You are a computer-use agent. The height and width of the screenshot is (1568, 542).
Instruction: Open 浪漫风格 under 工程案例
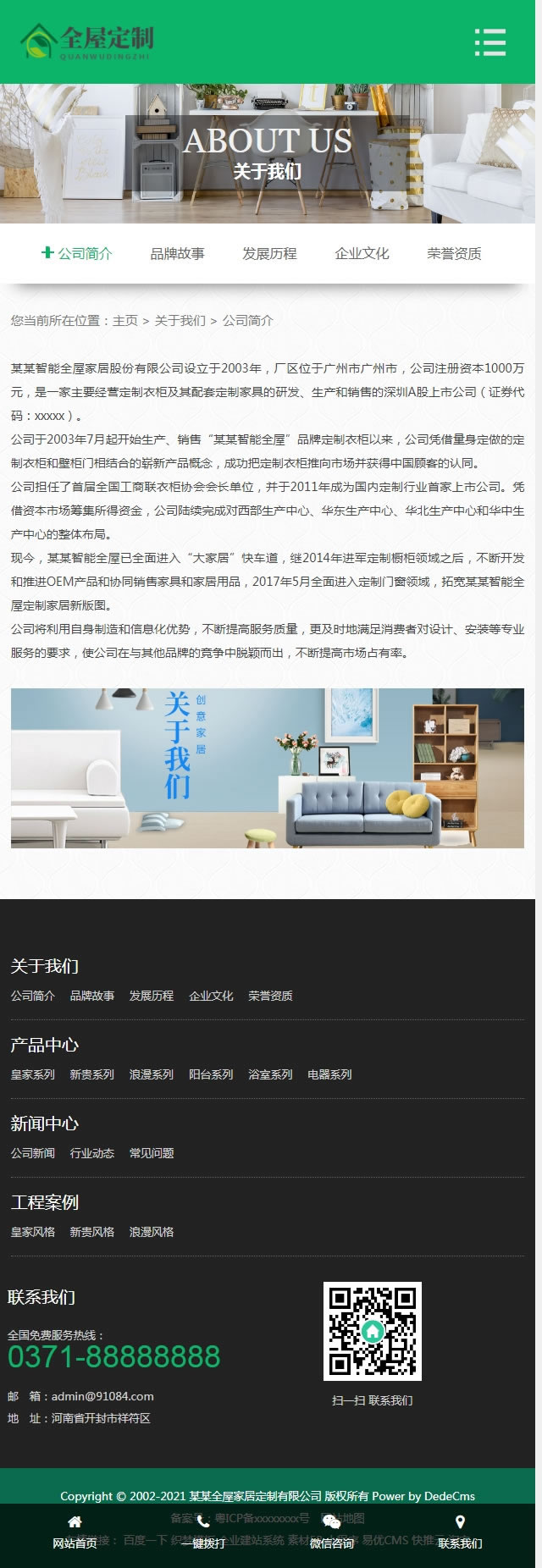tap(152, 1232)
